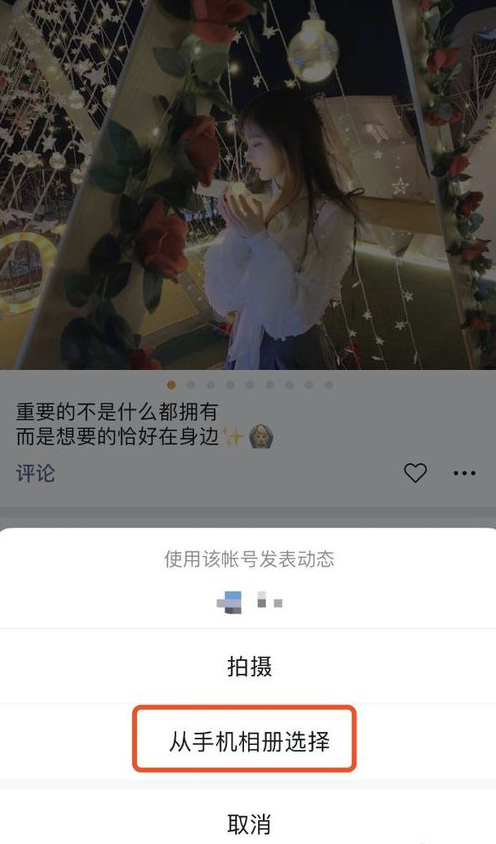The width and height of the screenshot is (496, 844).
Task: Open the three-dot more options menu
Action: click(464, 473)
